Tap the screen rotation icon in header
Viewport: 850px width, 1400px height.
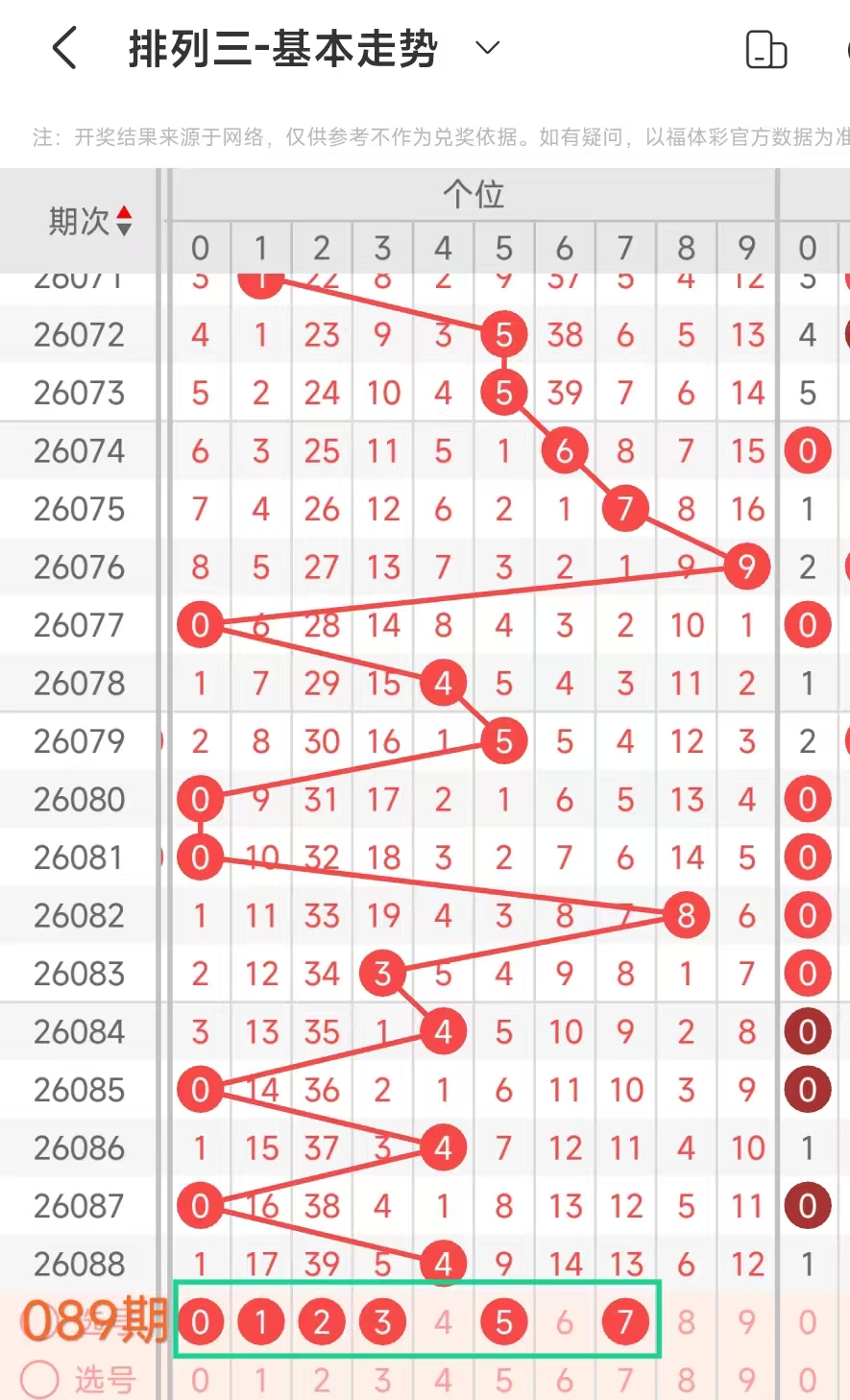click(x=766, y=50)
